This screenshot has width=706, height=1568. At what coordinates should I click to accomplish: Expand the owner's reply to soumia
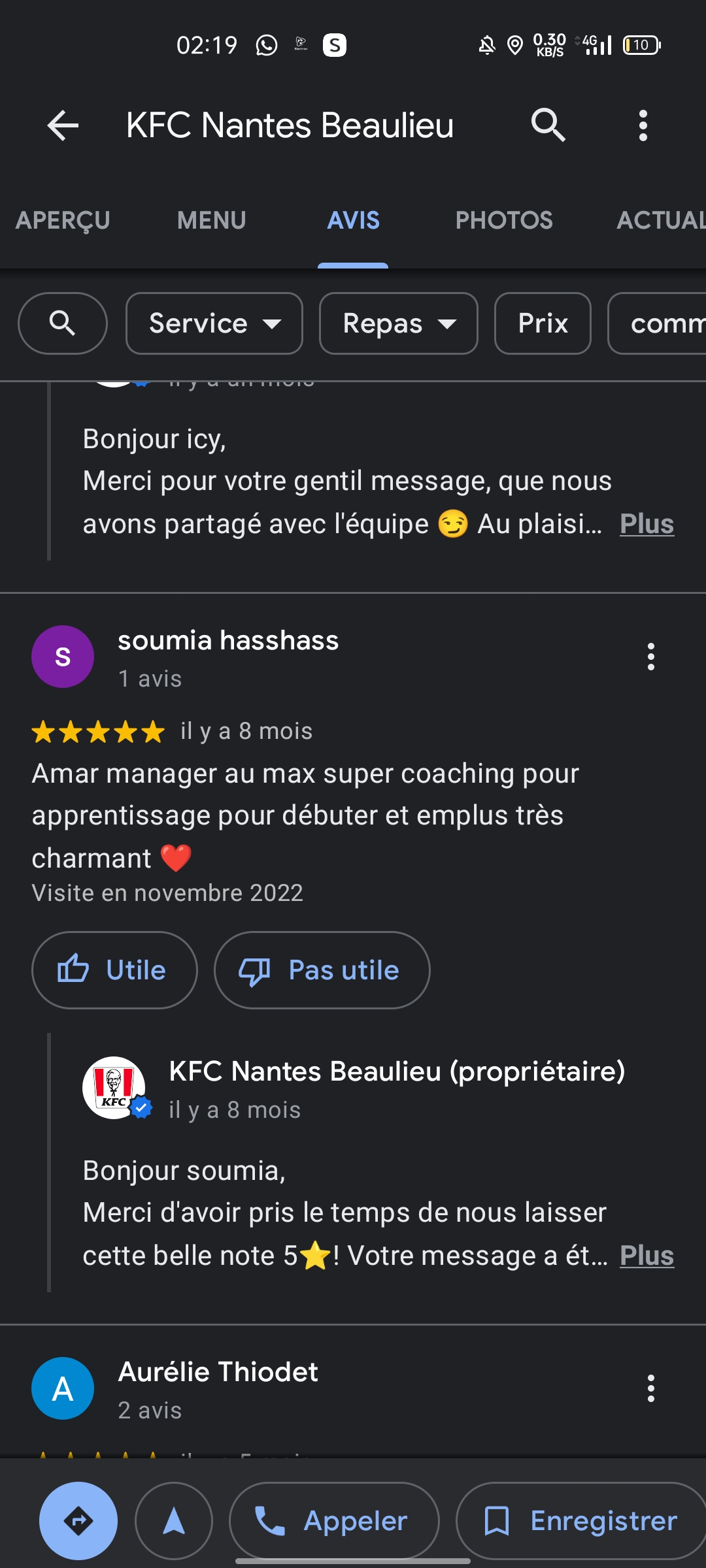coord(646,1256)
